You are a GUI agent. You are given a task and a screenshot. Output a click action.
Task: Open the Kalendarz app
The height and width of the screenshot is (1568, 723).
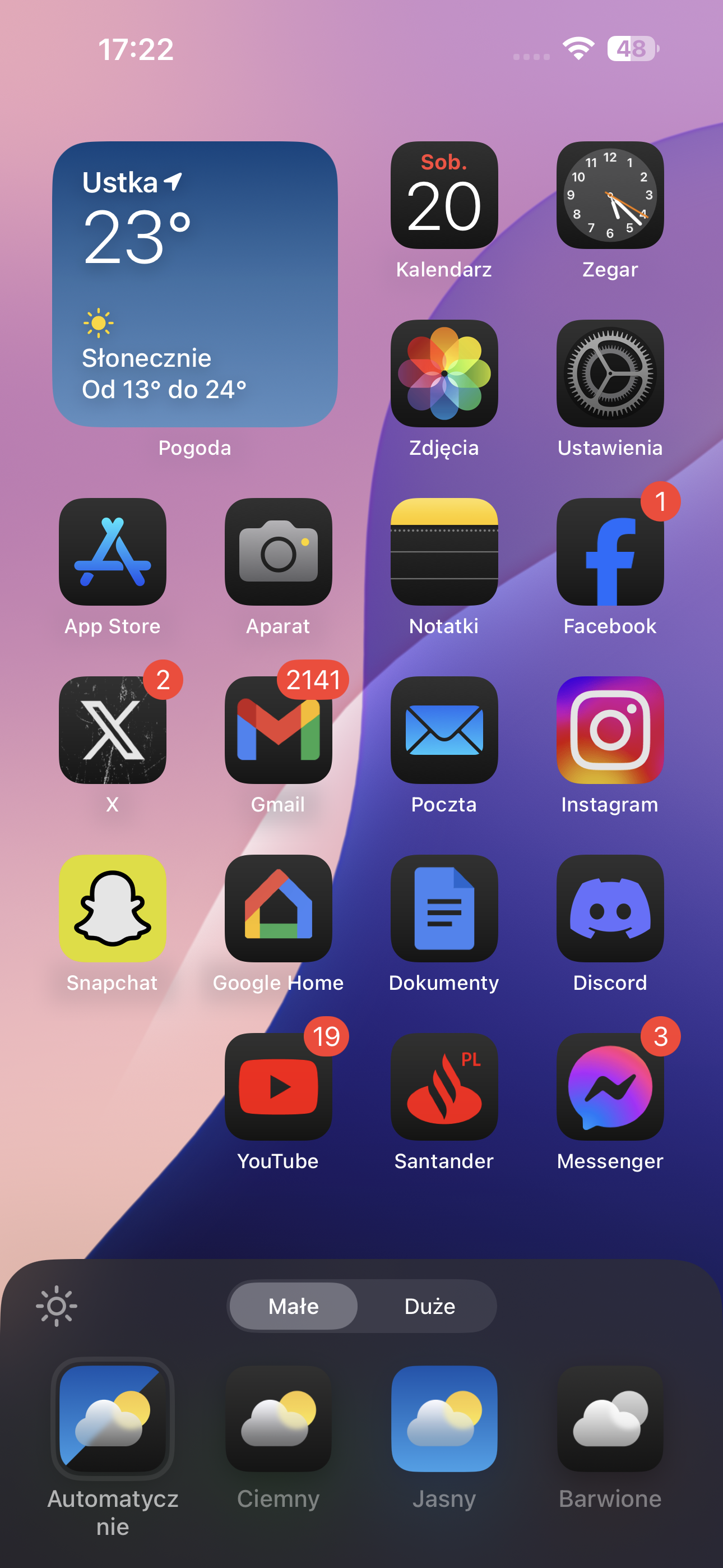(x=444, y=195)
